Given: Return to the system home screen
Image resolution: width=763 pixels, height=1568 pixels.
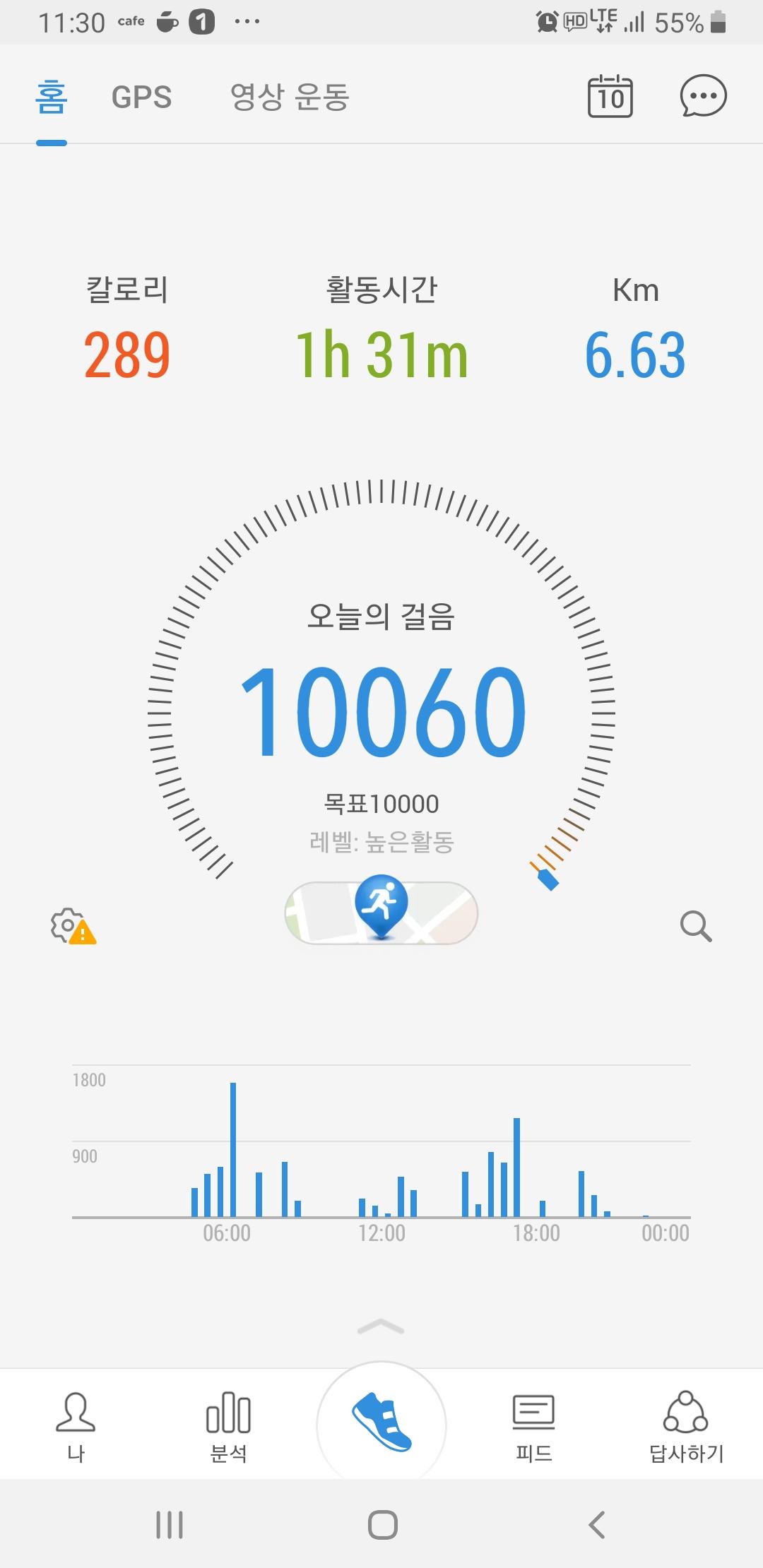Looking at the screenshot, I should pyautogui.click(x=382, y=1525).
